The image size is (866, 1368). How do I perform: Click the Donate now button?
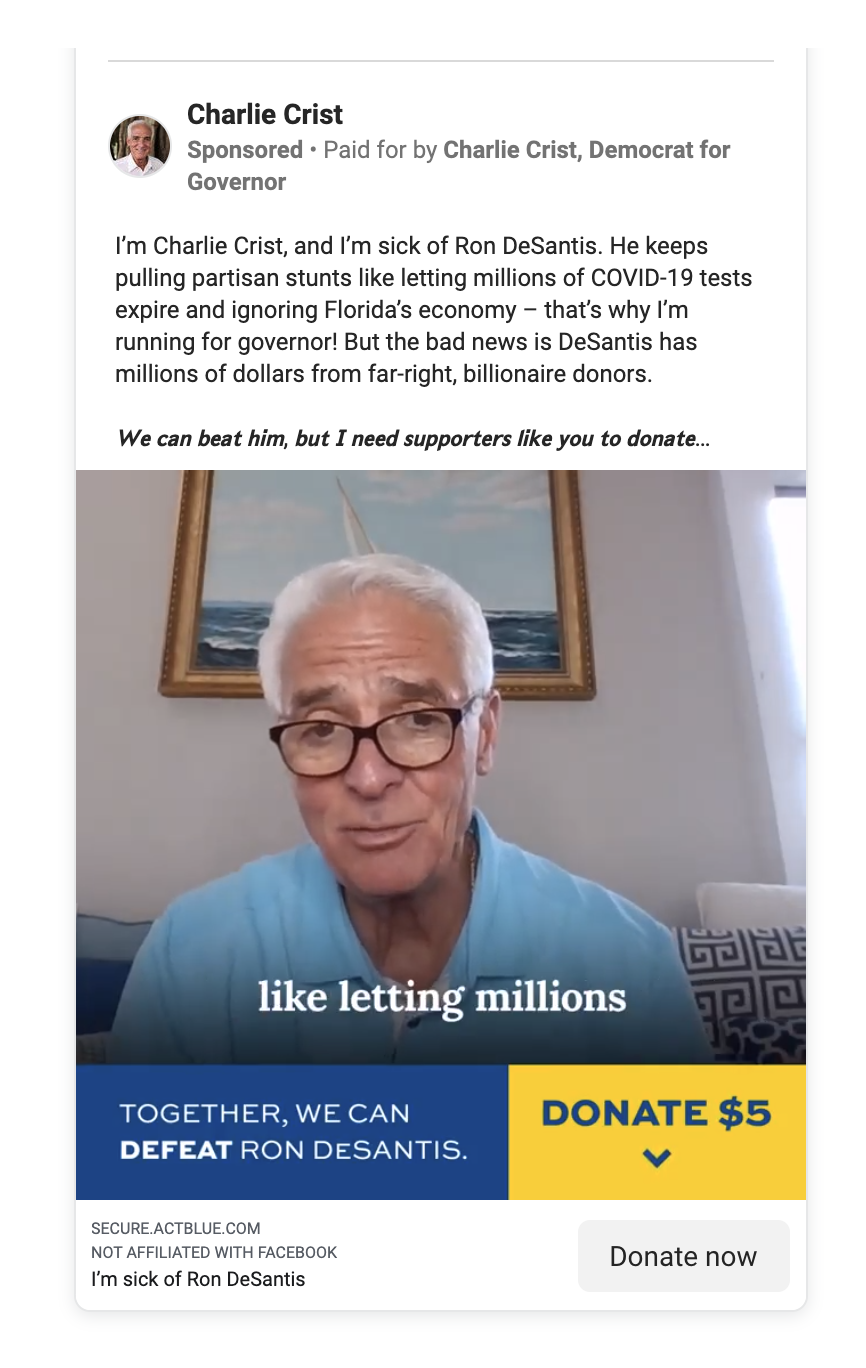[x=683, y=1256]
